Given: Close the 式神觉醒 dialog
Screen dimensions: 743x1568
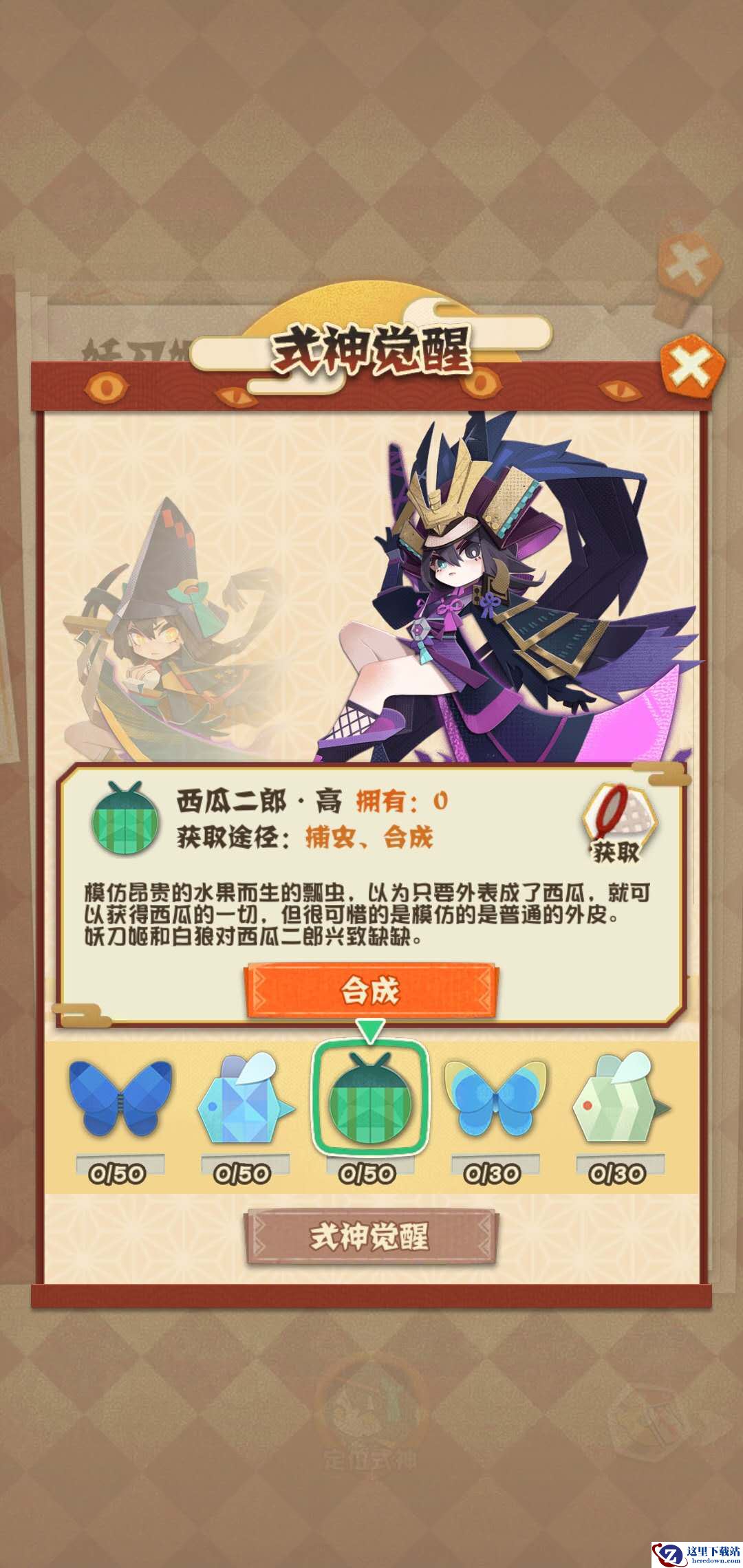Looking at the screenshot, I should click(x=691, y=368).
